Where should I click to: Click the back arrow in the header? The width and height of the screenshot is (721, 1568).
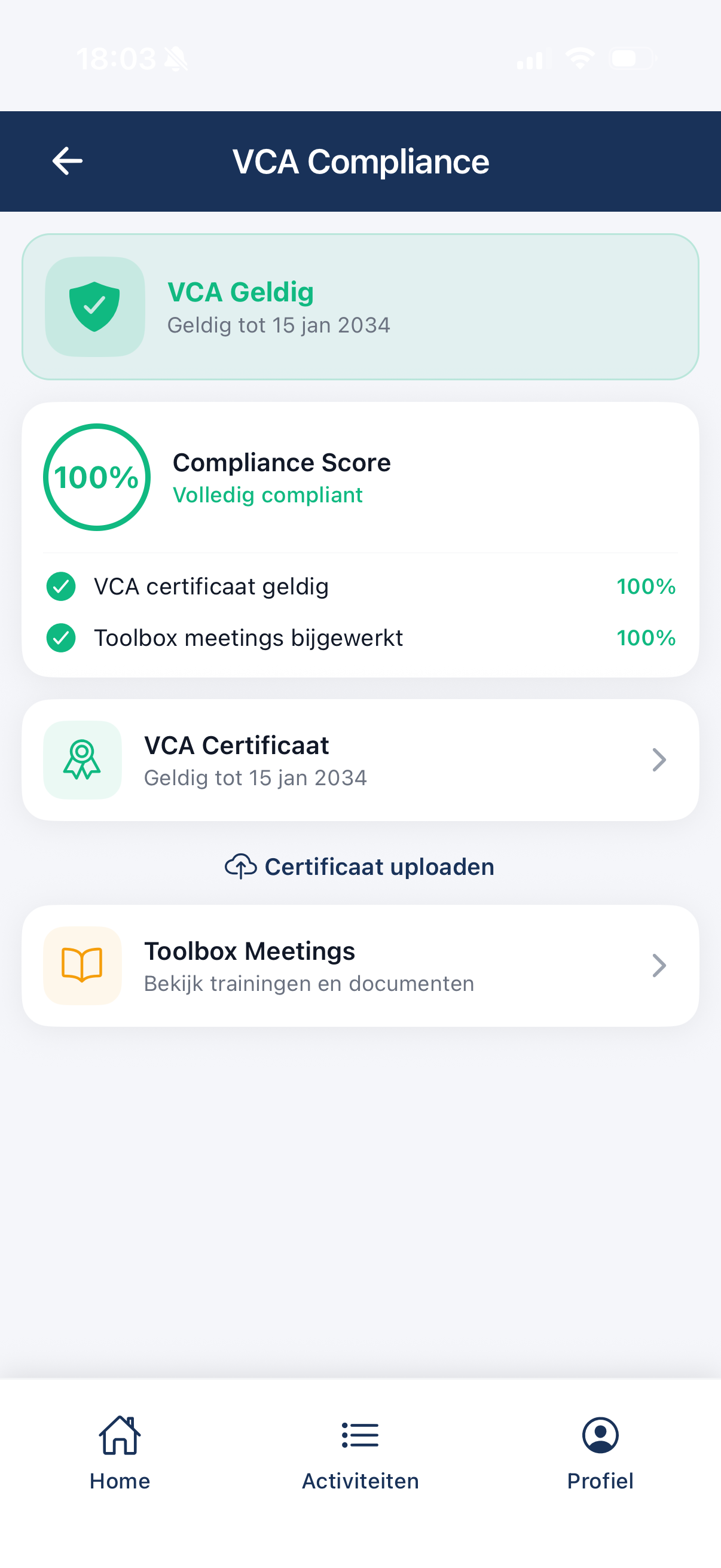tap(67, 161)
